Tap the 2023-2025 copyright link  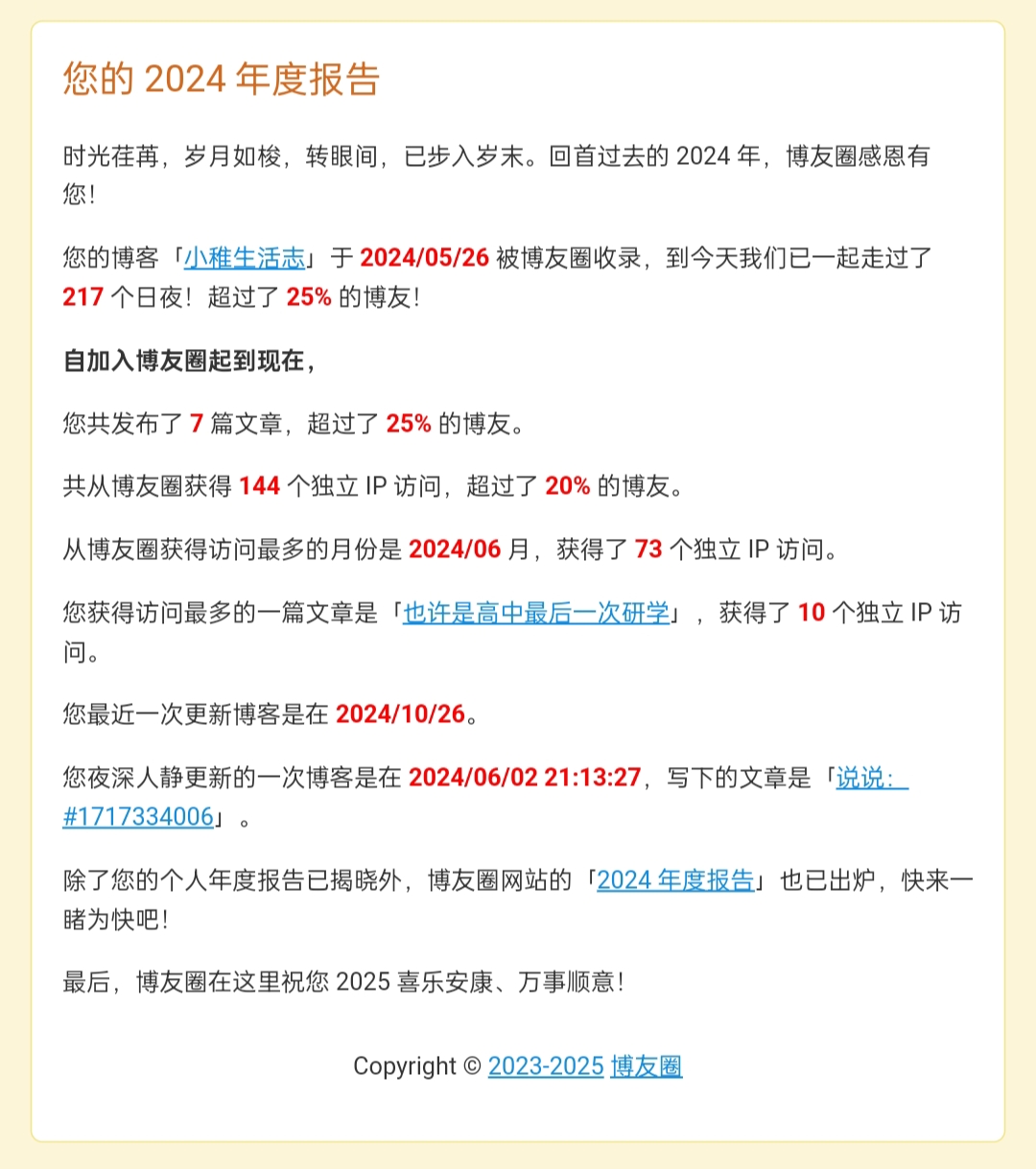coord(546,1066)
